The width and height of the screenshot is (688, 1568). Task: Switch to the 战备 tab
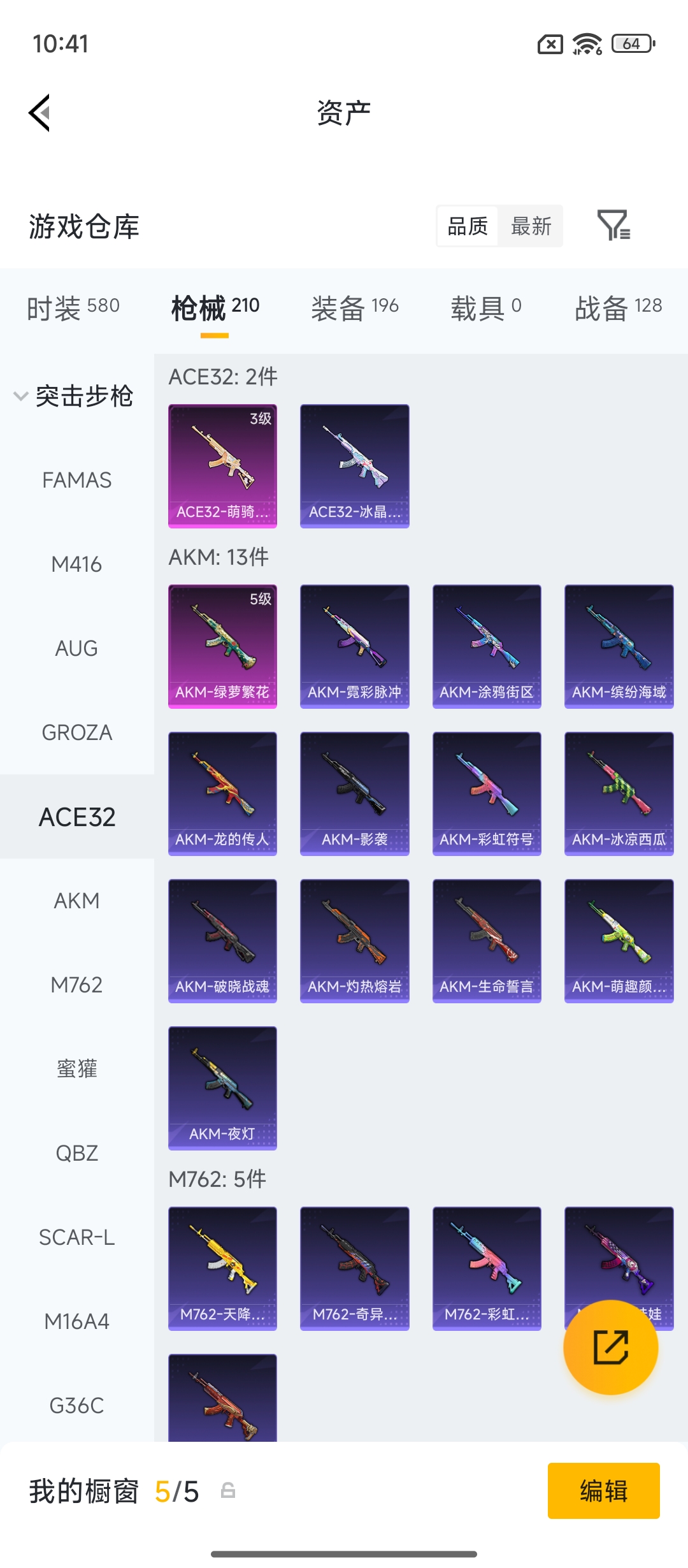pyautogui.click(x=619, y=307)
